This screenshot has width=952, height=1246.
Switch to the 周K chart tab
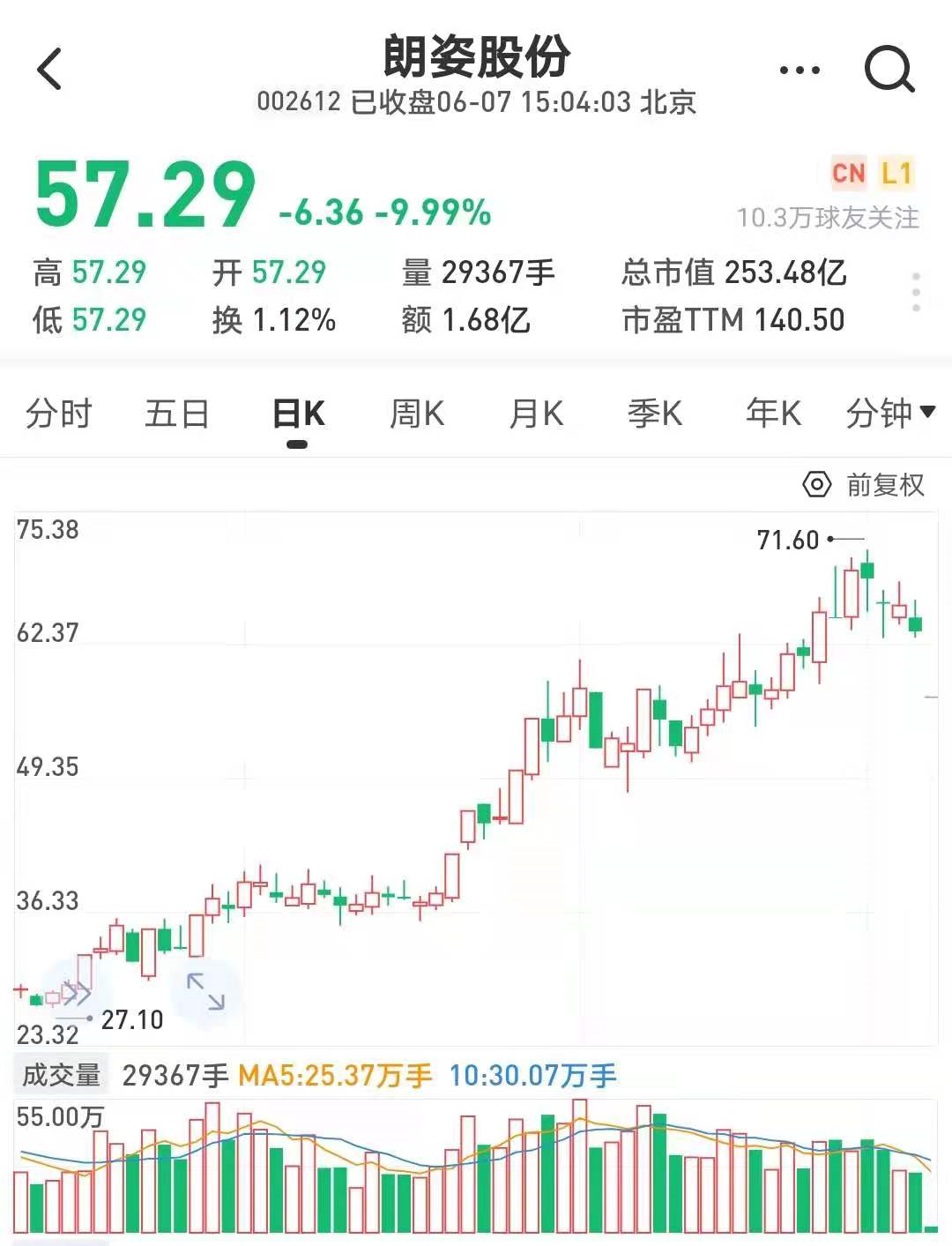click(x=417, y=413)
